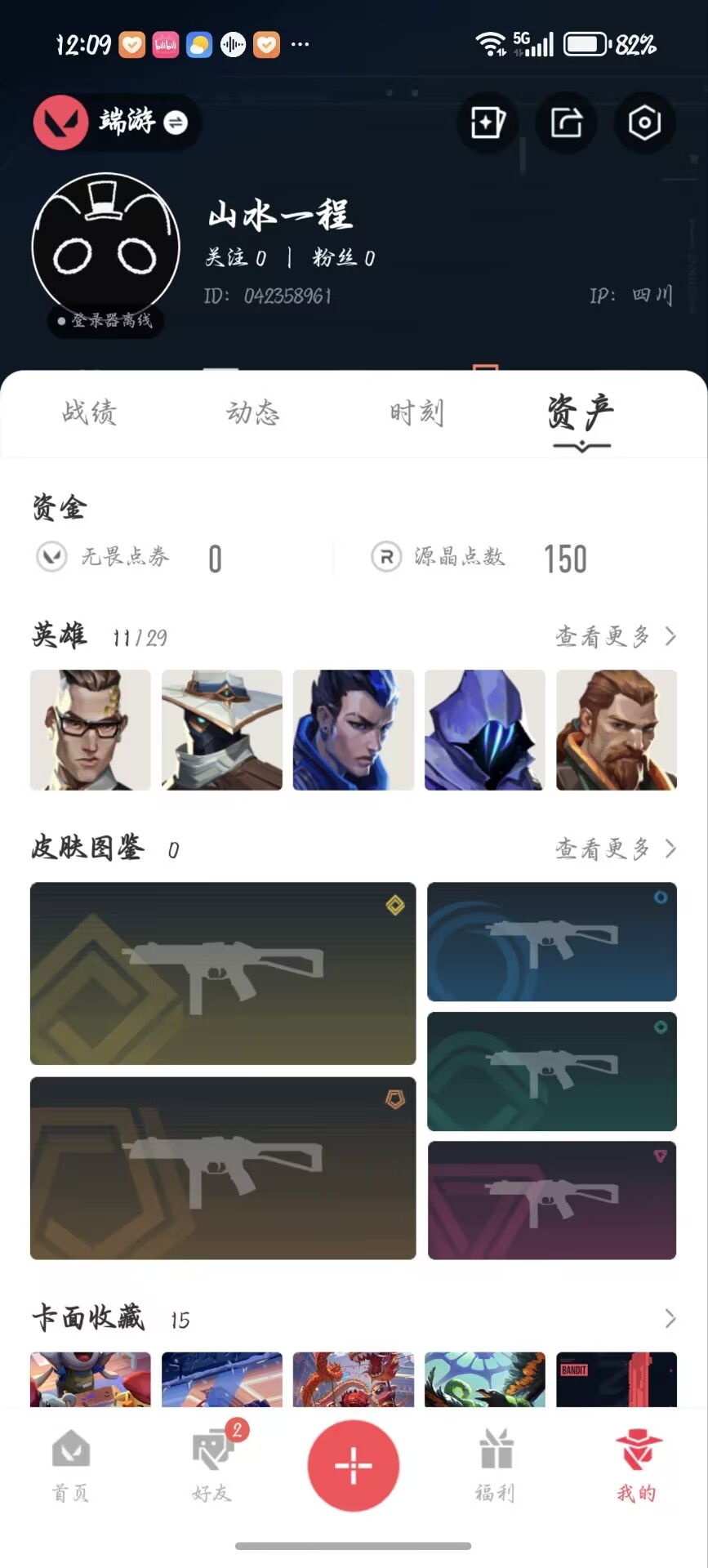Open the hexagon settings icon

644,123
